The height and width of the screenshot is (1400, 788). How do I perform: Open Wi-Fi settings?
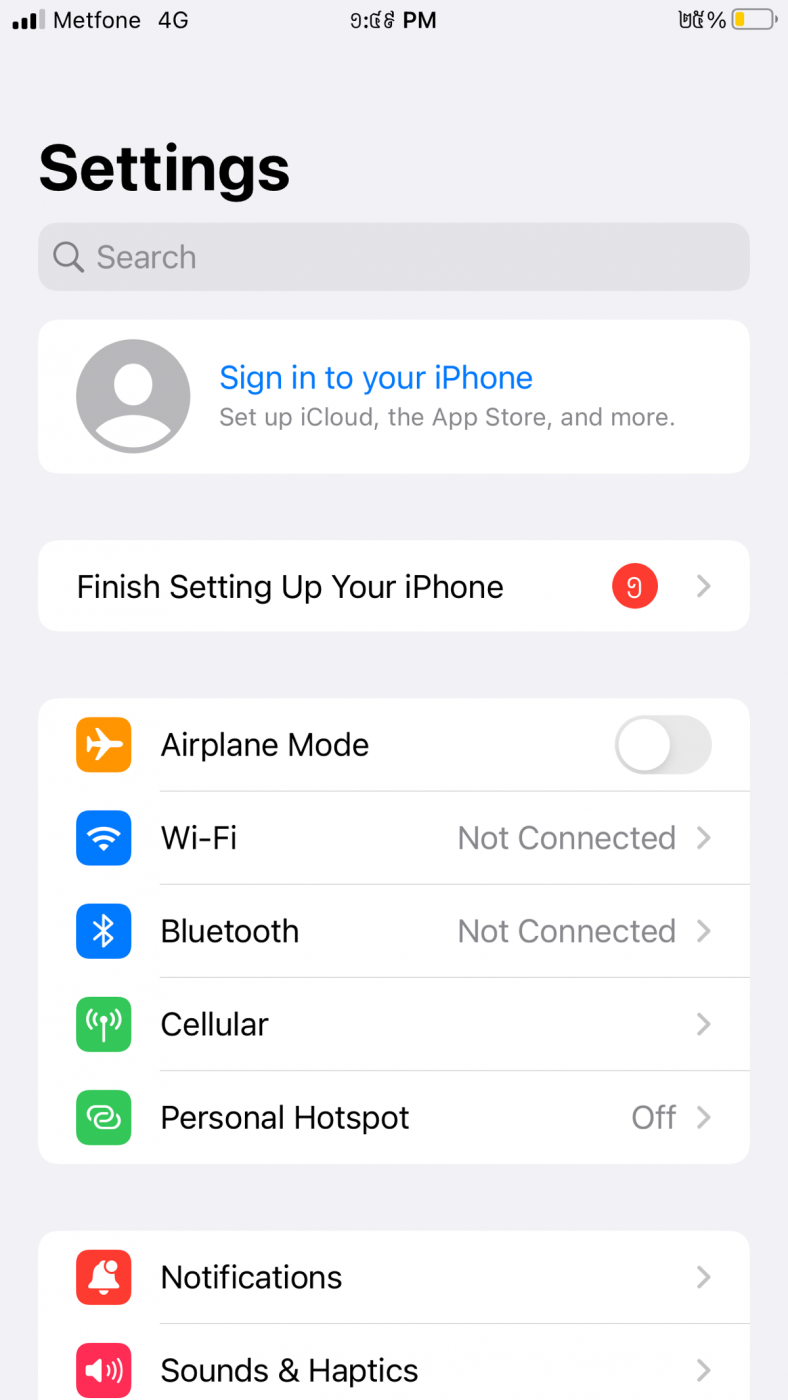pos(393,838)
